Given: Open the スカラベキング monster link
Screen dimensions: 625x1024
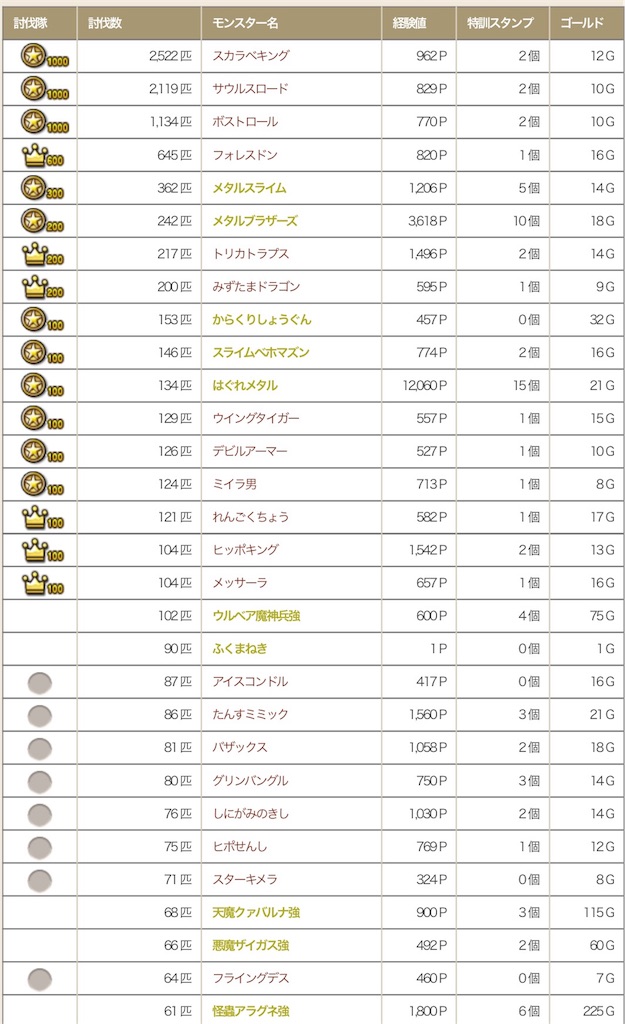Looking at the screenshot, I should [251, 56].
